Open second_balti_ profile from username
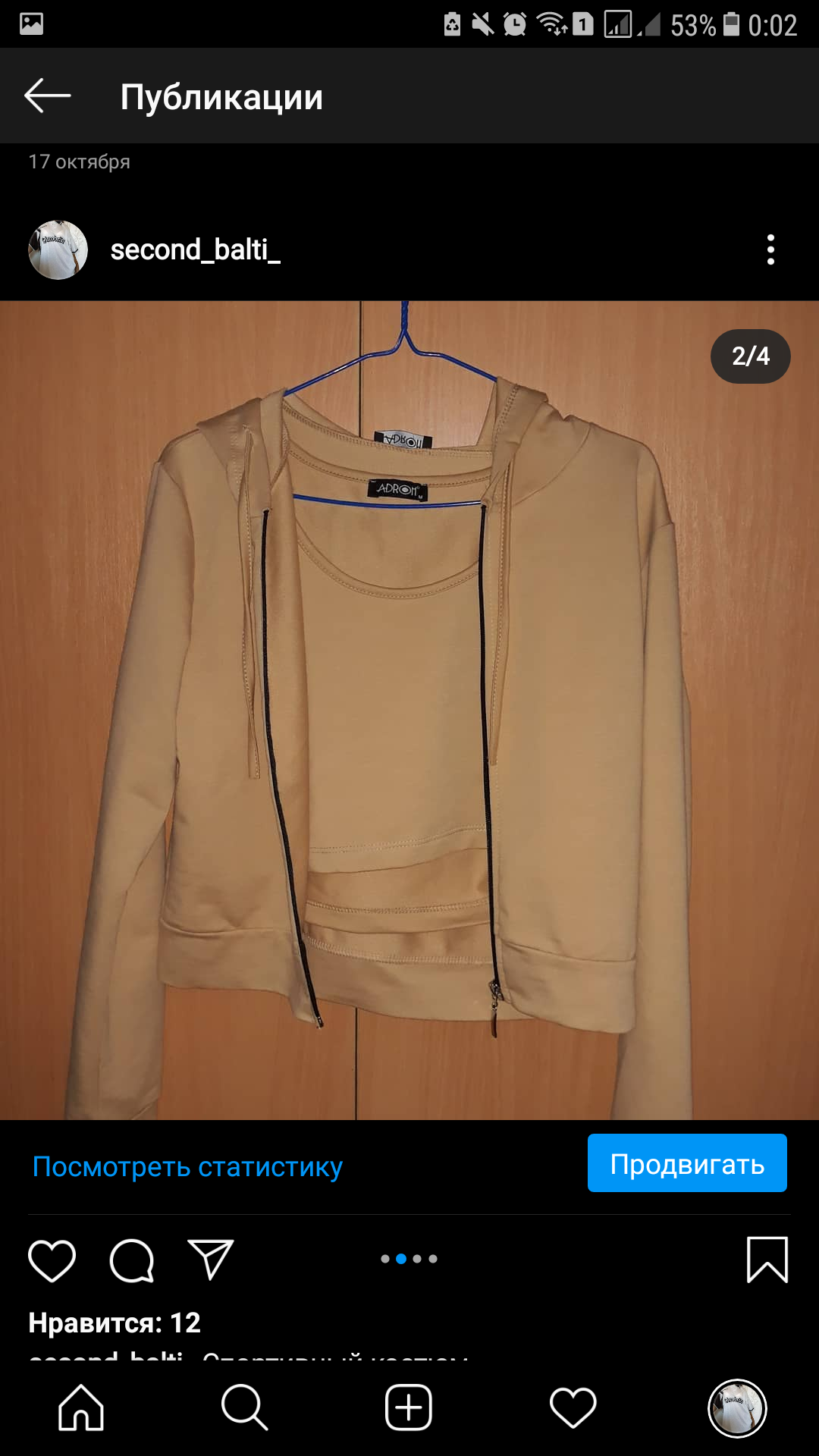Viewport: 819px width, 1456px height. [x=196, y=249]
